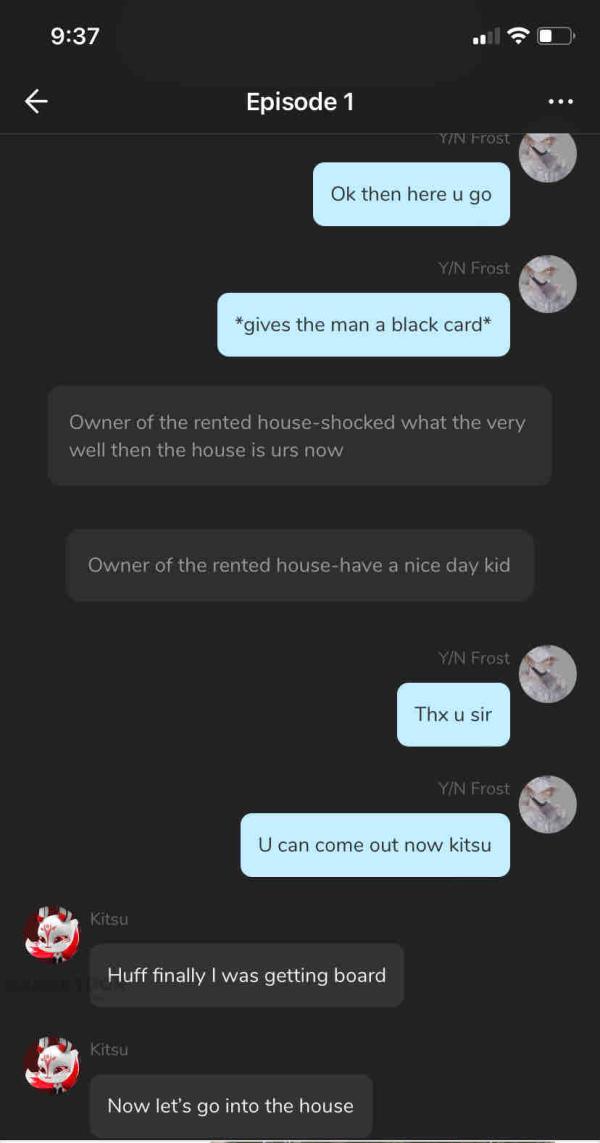Open the three-dot overflow menu
This screenshot has width=600, height=1143.
coord(561,102)
